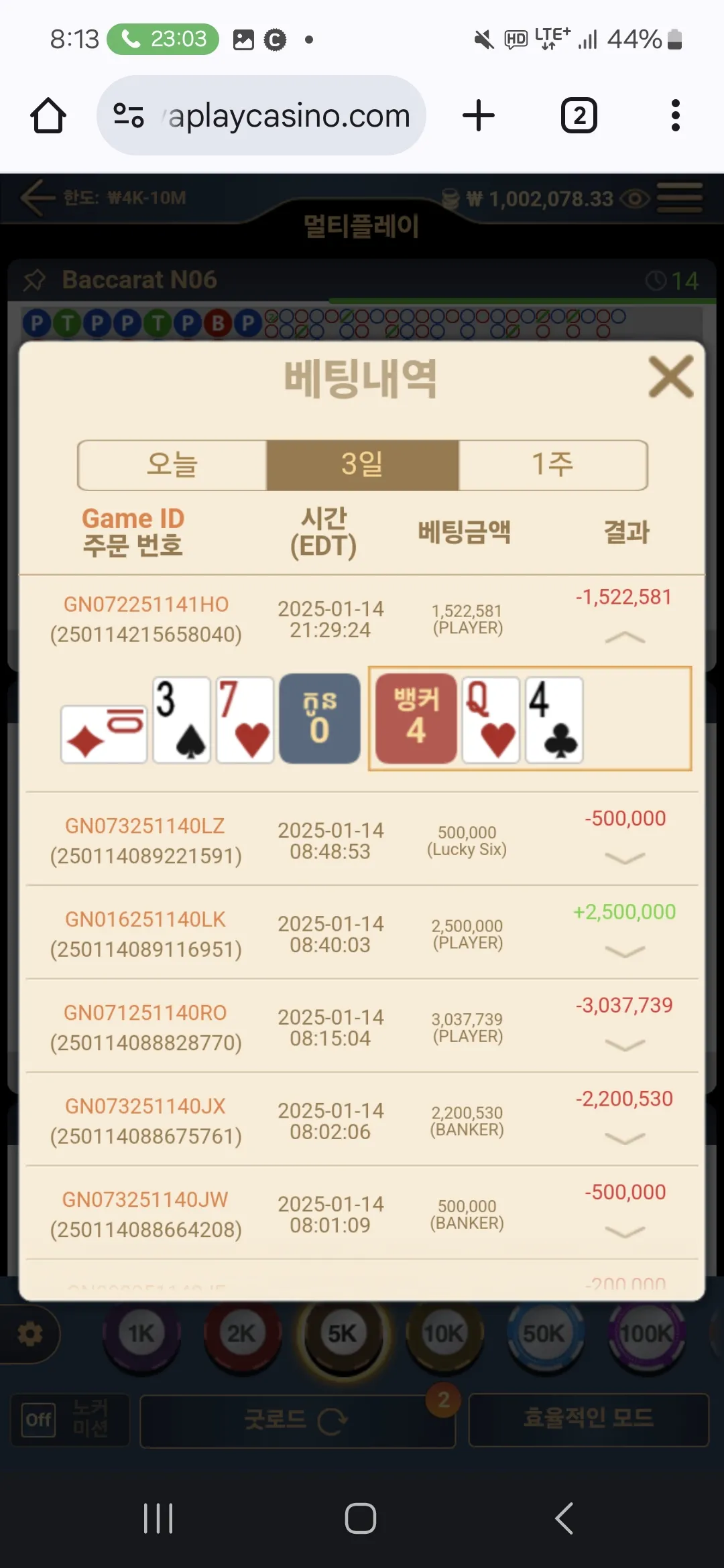This screenshot has height=1568, width=724.
Task: Switch to the 1주 tab
Action: 553,465
